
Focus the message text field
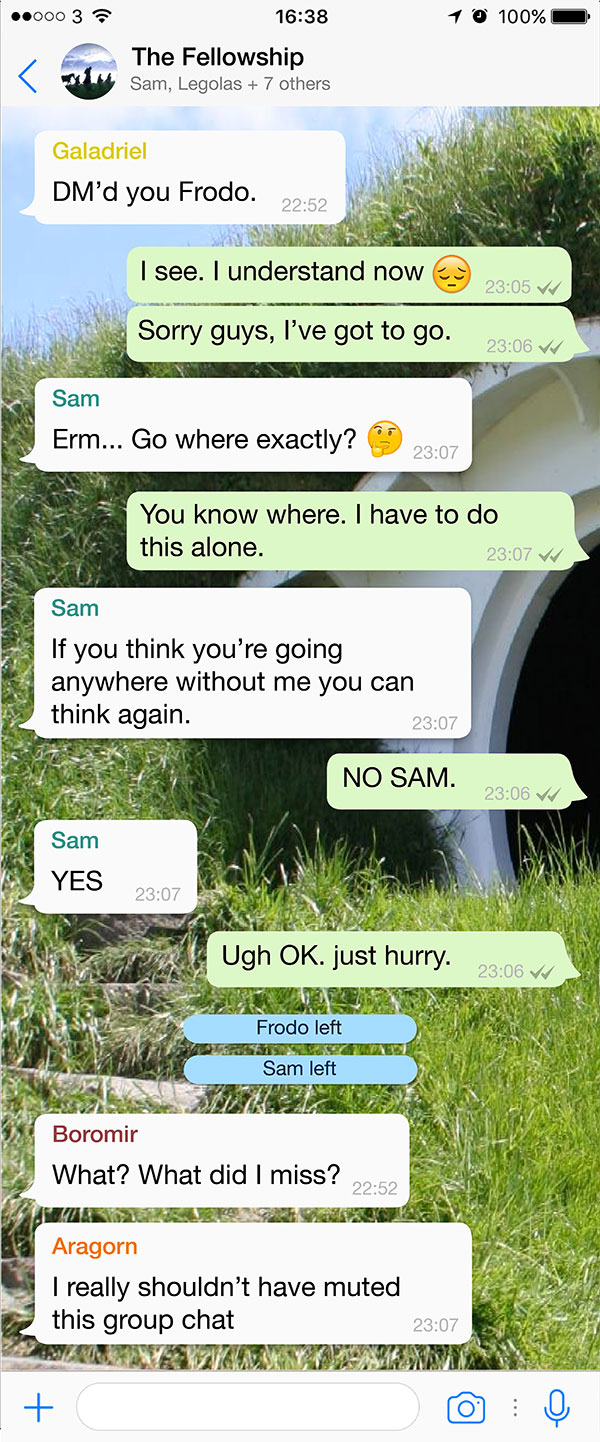[x=247, y=1408]
